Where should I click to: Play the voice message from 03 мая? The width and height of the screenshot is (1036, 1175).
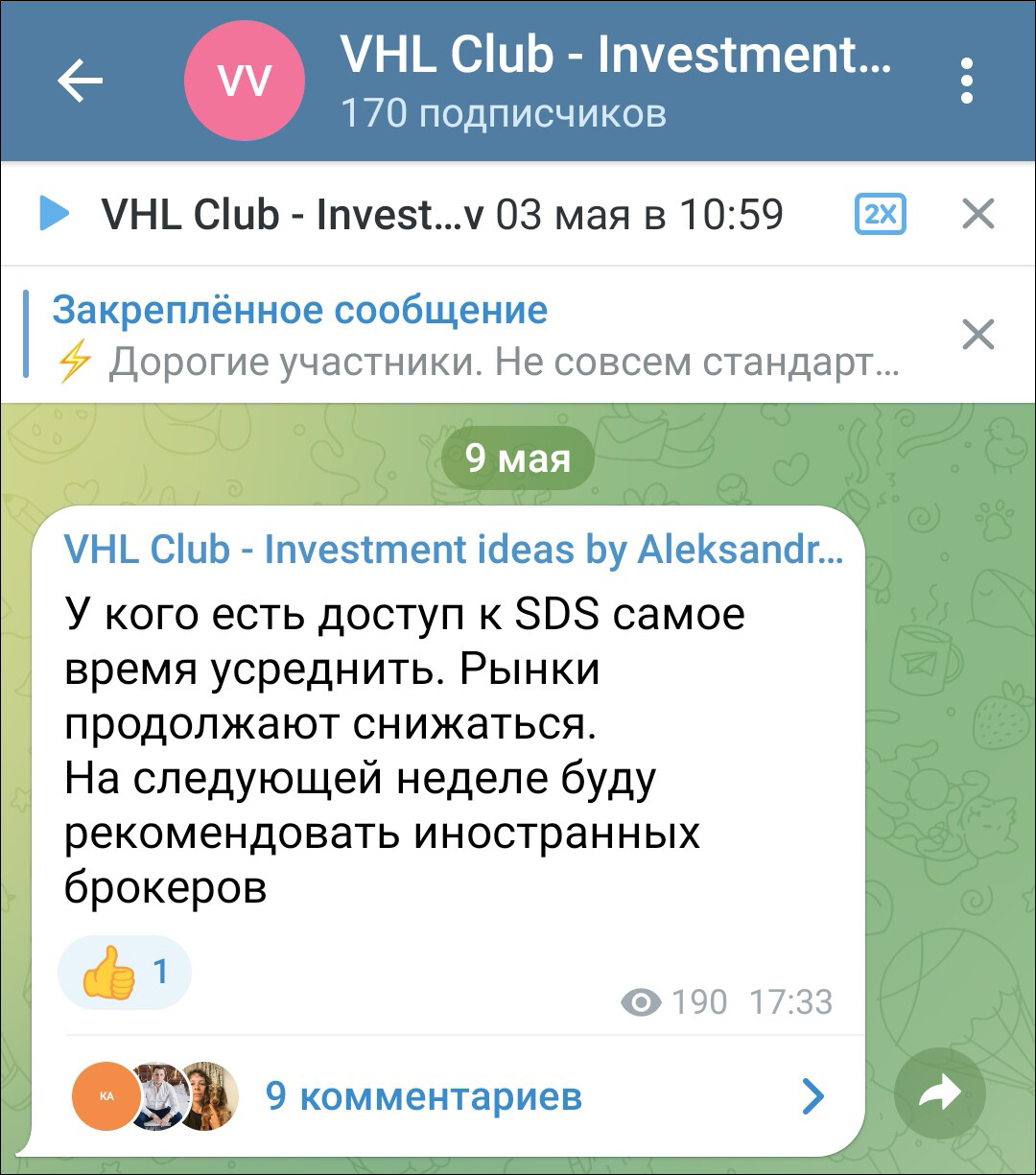[54, 214]
